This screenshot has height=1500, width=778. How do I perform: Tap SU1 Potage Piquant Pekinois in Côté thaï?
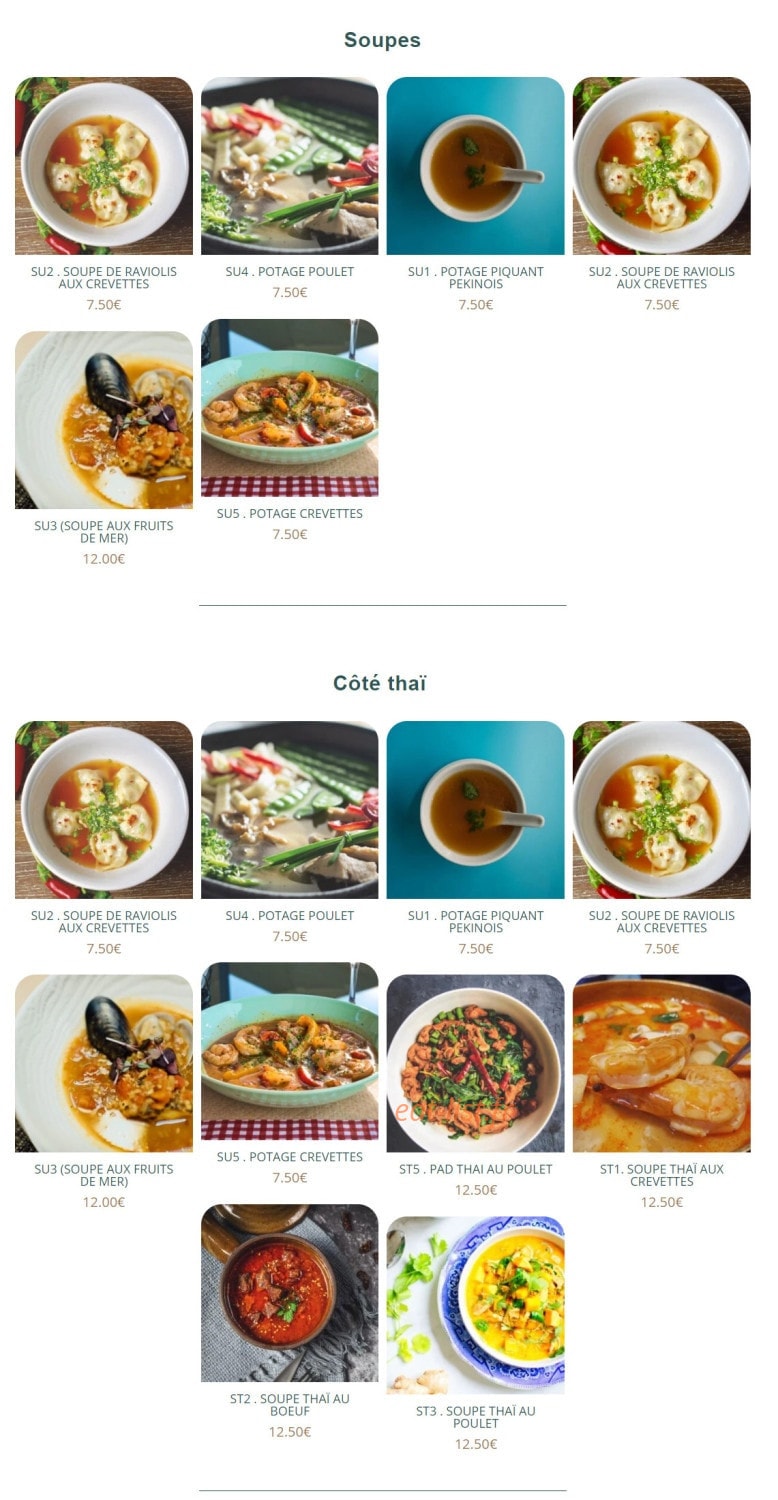click(x=475, y=810)
